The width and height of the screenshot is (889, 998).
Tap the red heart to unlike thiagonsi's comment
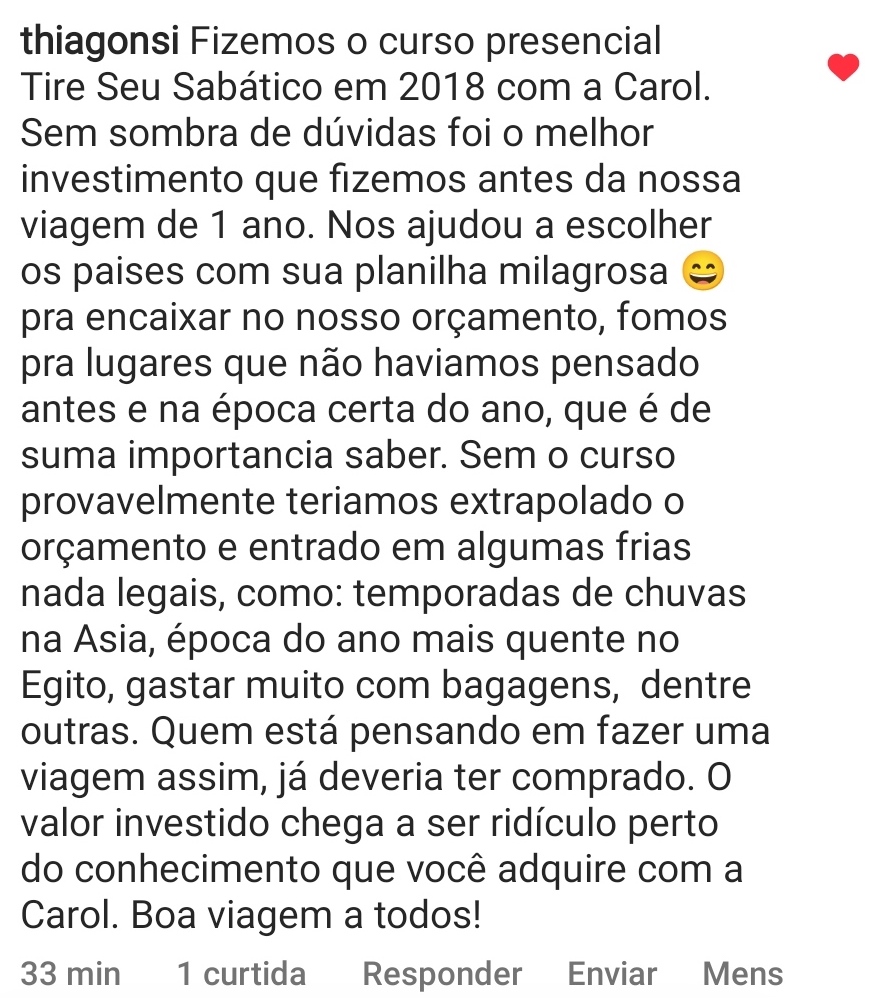click(x=845, y=69)
